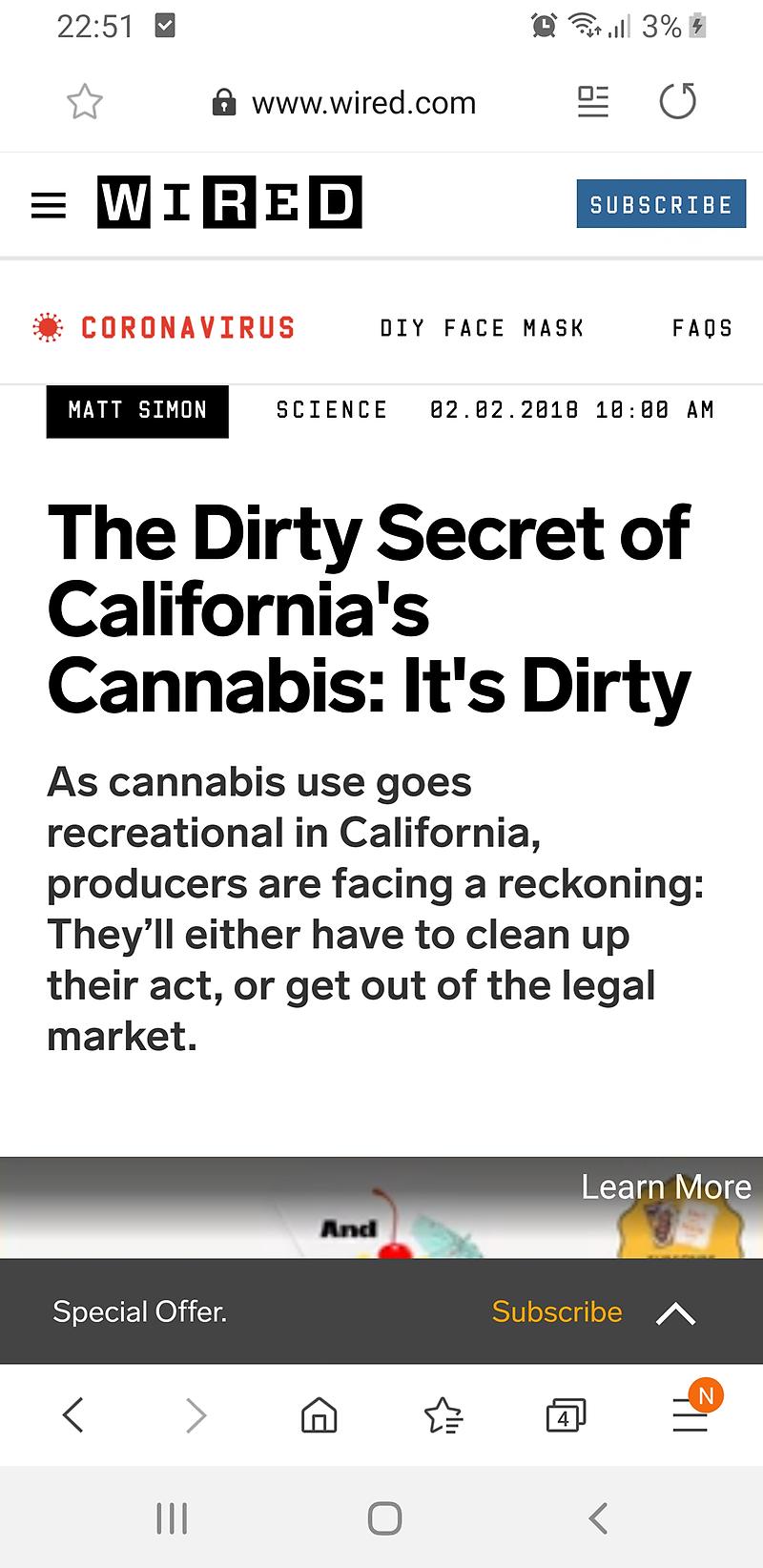Tap Subscribe in the Special Offer bar
Screen dimensions: 763x1568
[x=557, y=1311]
